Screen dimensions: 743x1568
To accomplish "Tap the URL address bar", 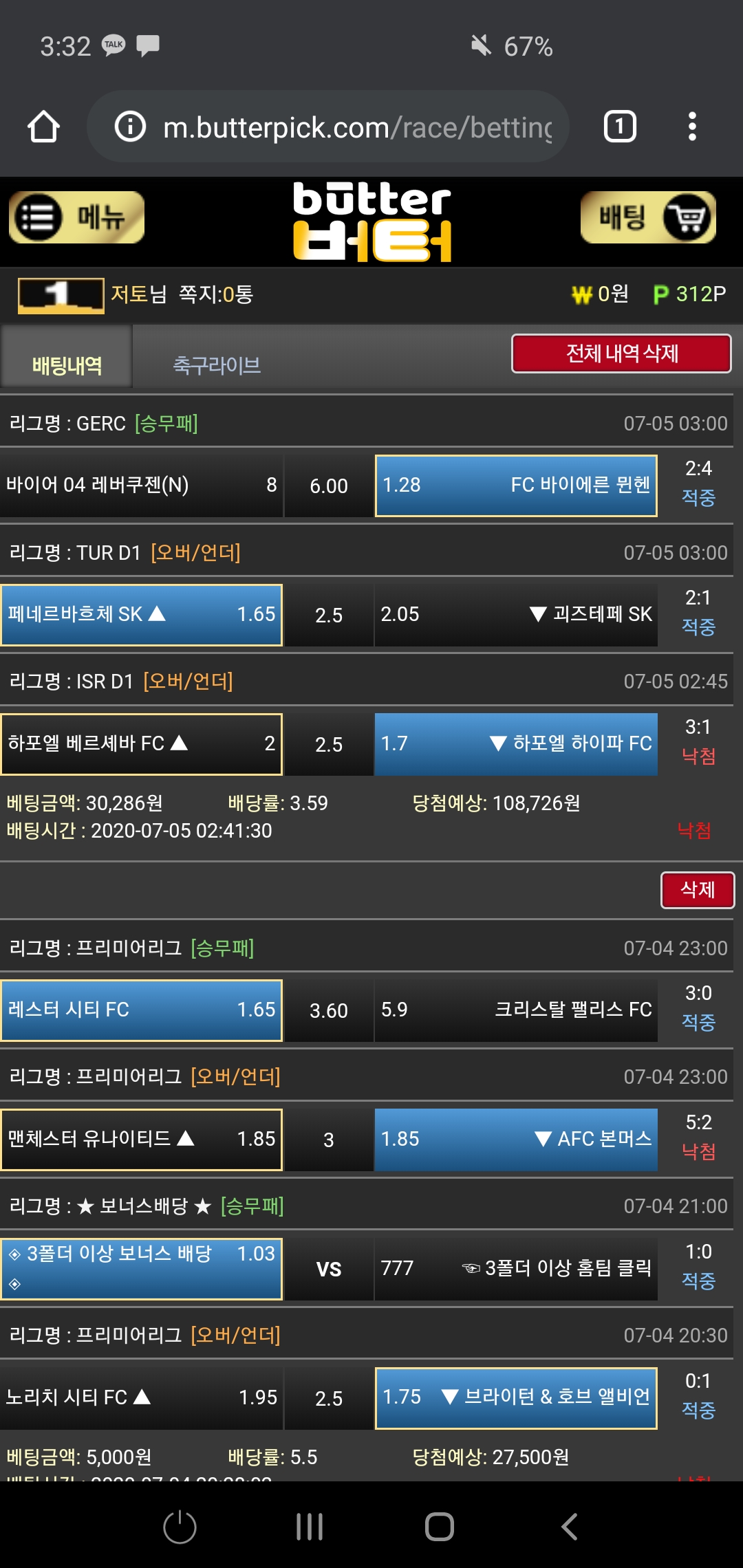I will (358, 127).
